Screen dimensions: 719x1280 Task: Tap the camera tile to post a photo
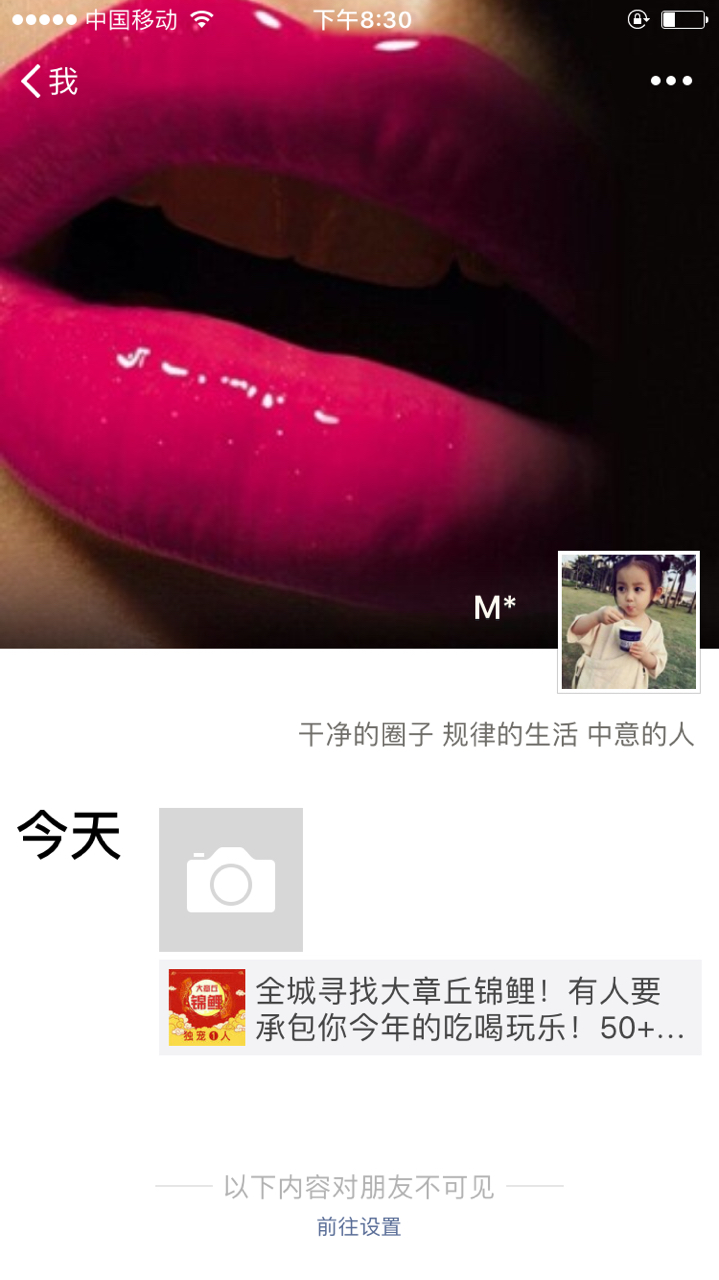point(231,879)
